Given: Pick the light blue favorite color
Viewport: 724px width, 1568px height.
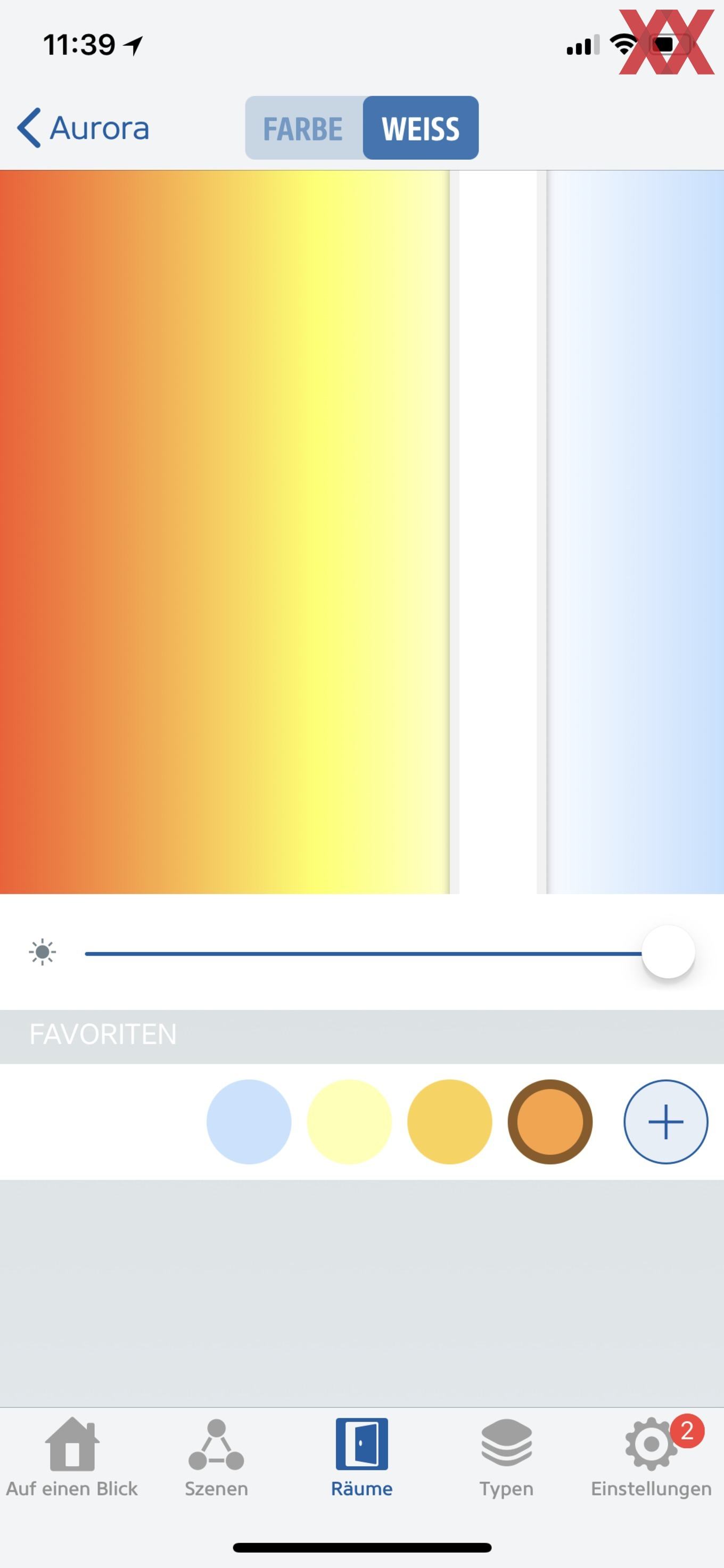Looking at the screenshot, I should pos(249,1122).
